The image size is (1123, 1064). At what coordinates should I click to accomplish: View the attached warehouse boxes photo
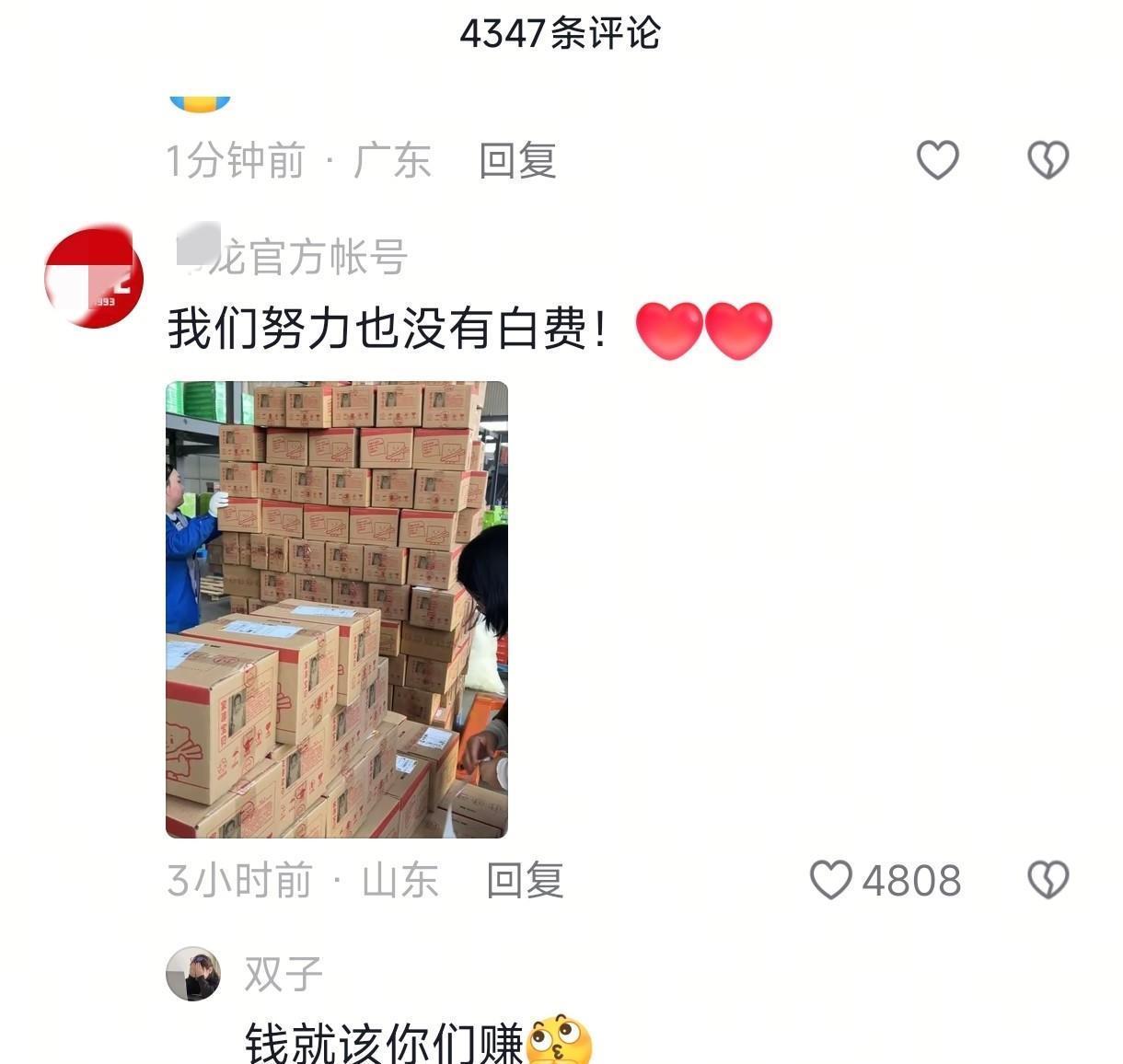coord(337,609)
